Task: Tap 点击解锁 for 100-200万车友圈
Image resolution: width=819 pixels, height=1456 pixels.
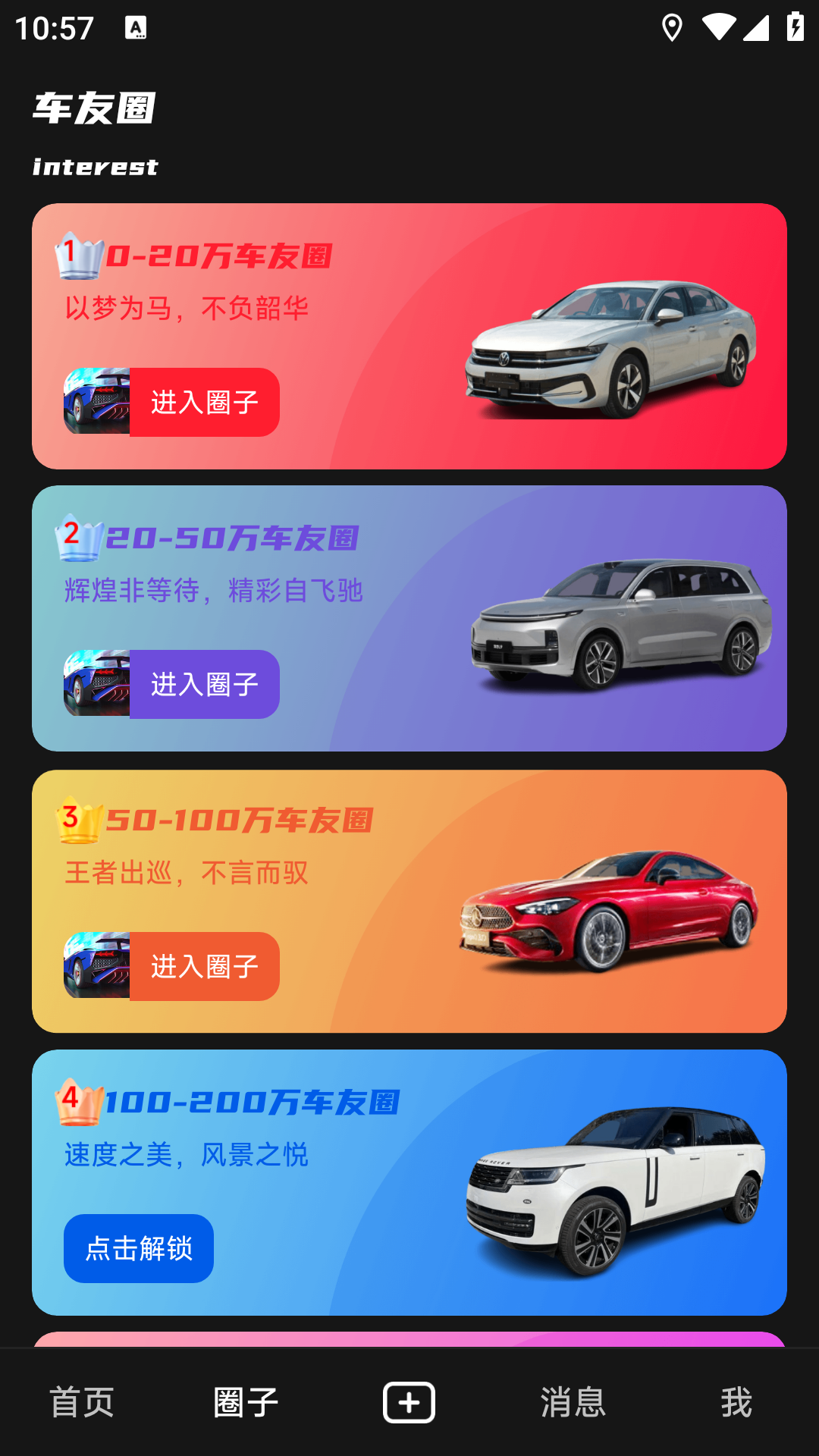Action: (x=139, y=1248)
